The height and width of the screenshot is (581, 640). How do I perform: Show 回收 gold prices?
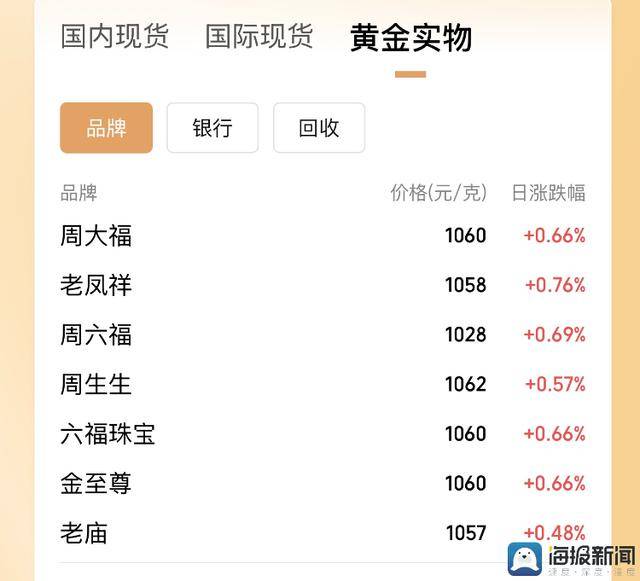pyautogui.click(x=319, y=128)
